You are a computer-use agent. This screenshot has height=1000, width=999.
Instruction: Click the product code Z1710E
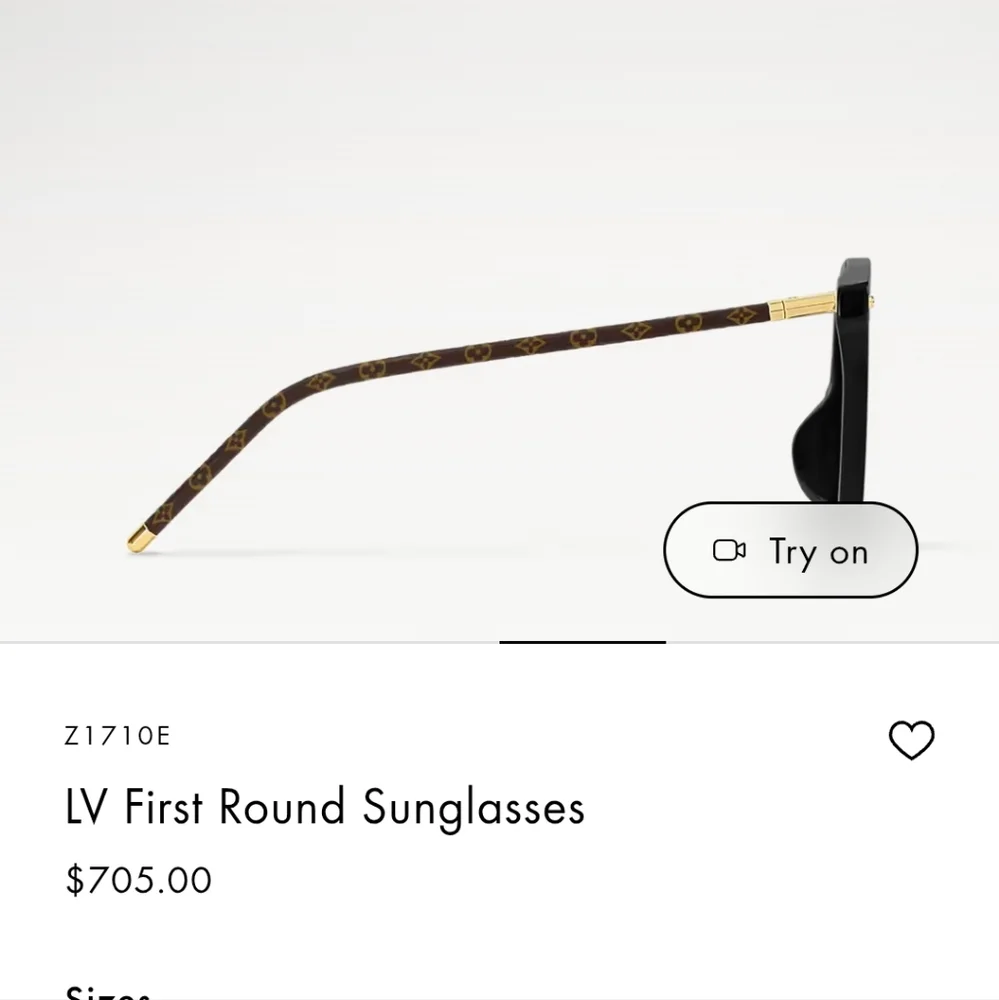tap(116, 736)
